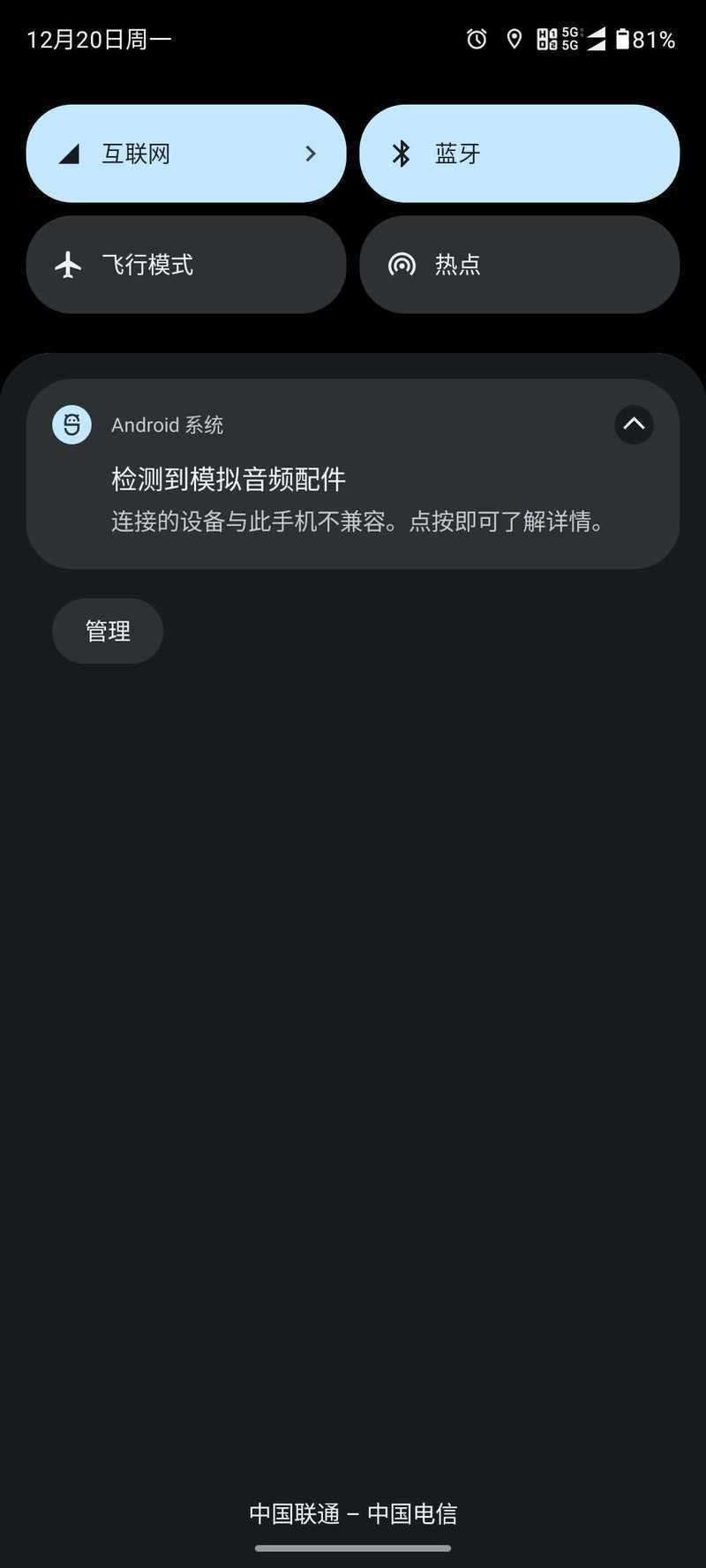Open the 互联网 quick settings tile
Viewport: 706px width, 1568px height.
click(x=186, y=154)
